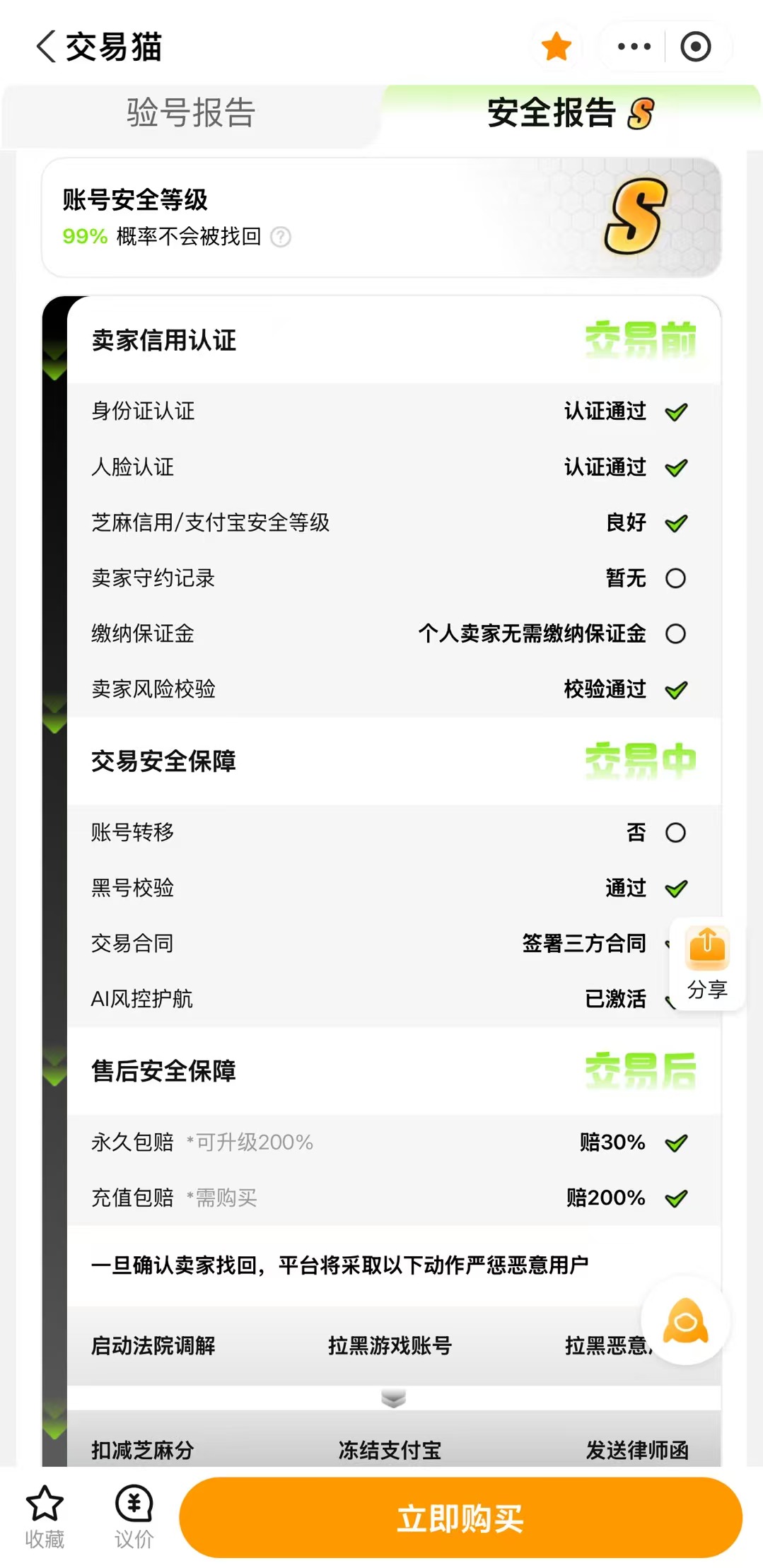
Task: Share this report via 分享
Action: click(x=707, y=963)
